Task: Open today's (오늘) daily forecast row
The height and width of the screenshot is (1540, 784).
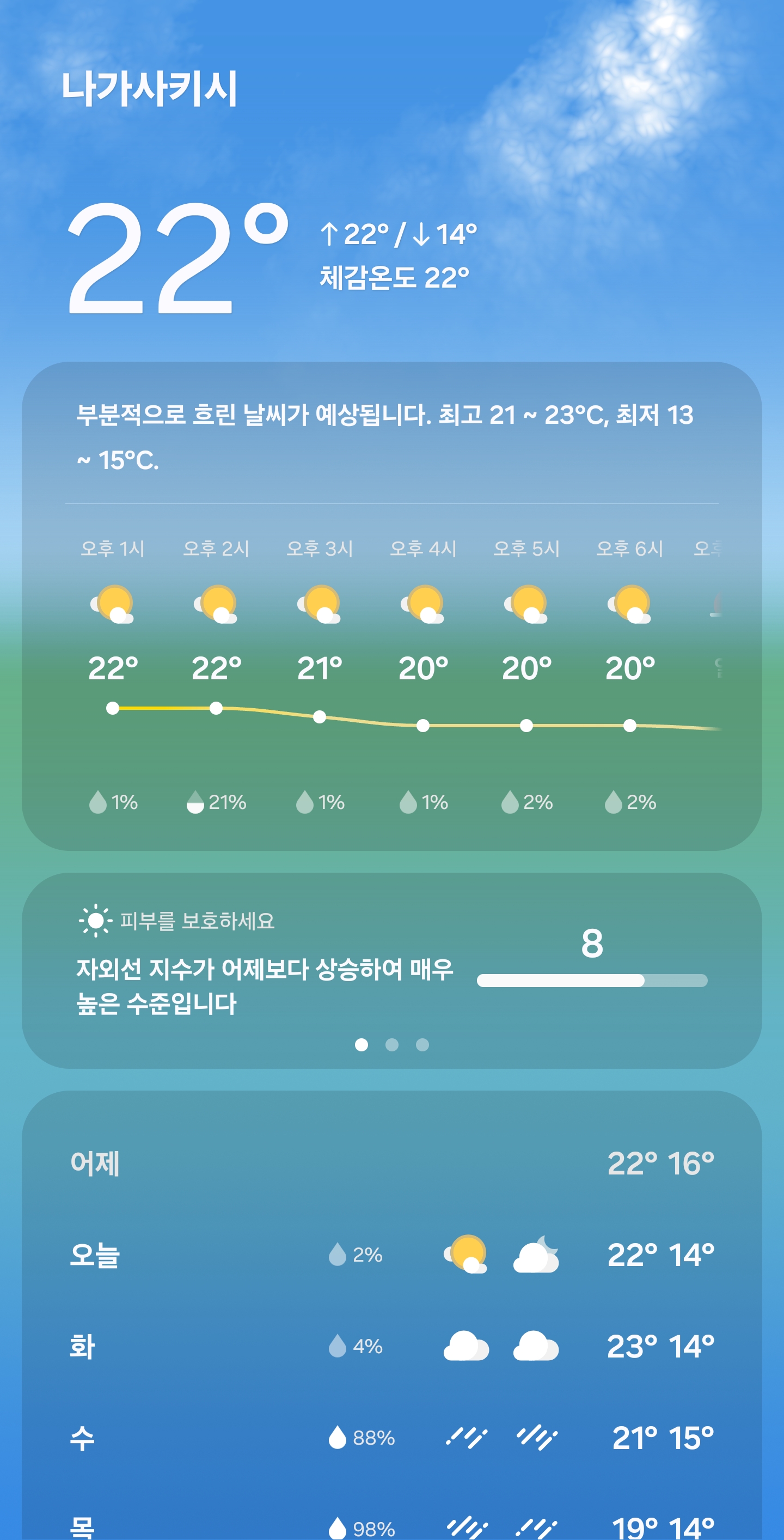Action: pyautogui.click(x=392, y=1254)
